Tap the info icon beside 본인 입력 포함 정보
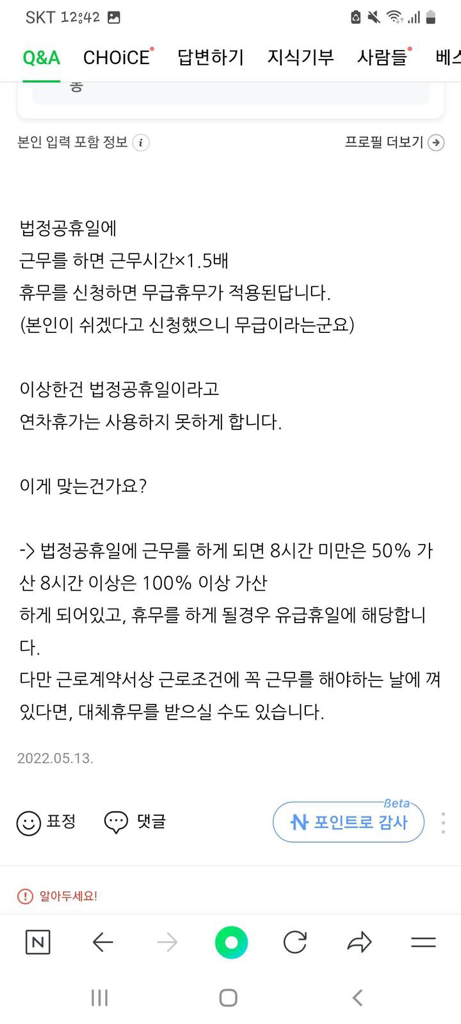The width and height of the screenshot is (461, 1024). click(141, 142)
